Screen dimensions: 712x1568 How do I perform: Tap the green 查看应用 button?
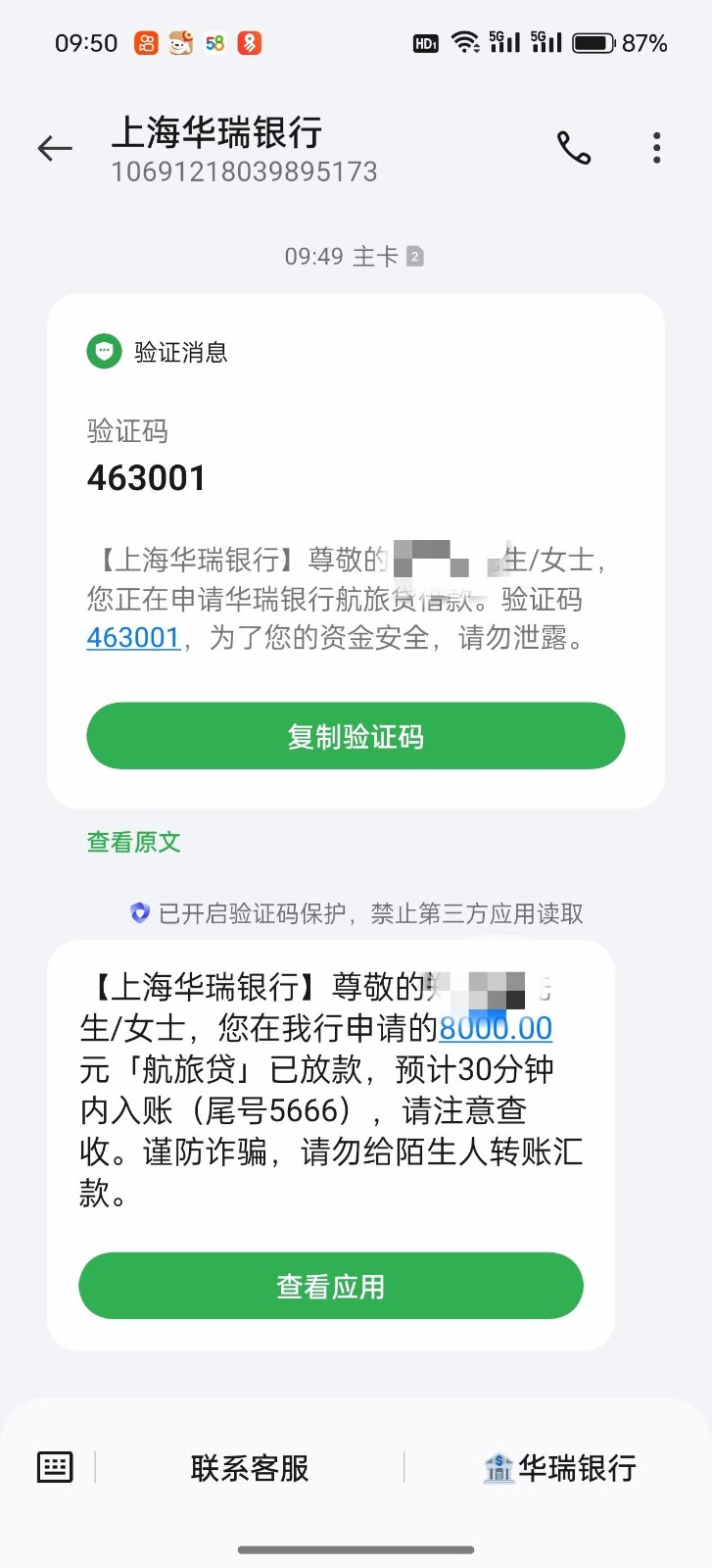(x=331, y=1286)
